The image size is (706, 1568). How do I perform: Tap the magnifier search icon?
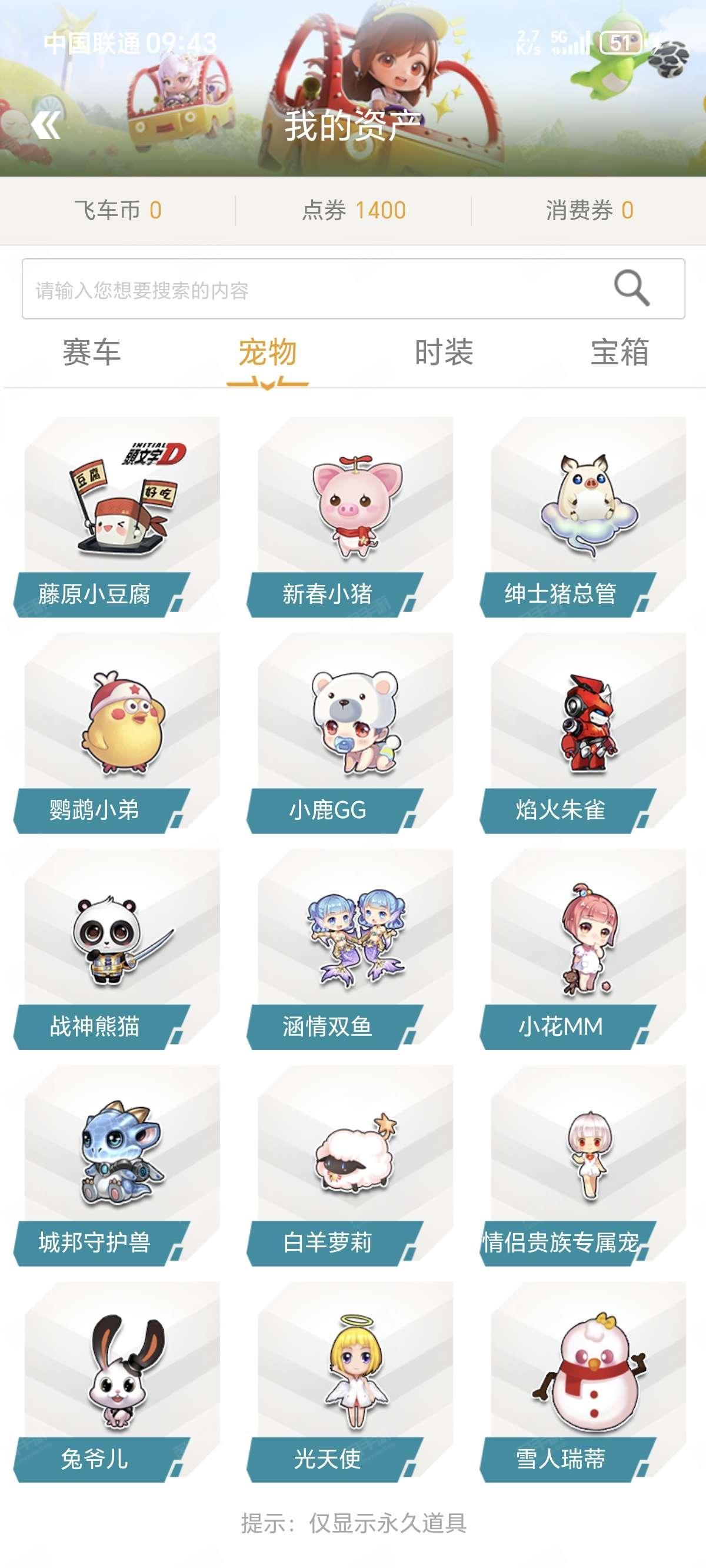(632, 288)
